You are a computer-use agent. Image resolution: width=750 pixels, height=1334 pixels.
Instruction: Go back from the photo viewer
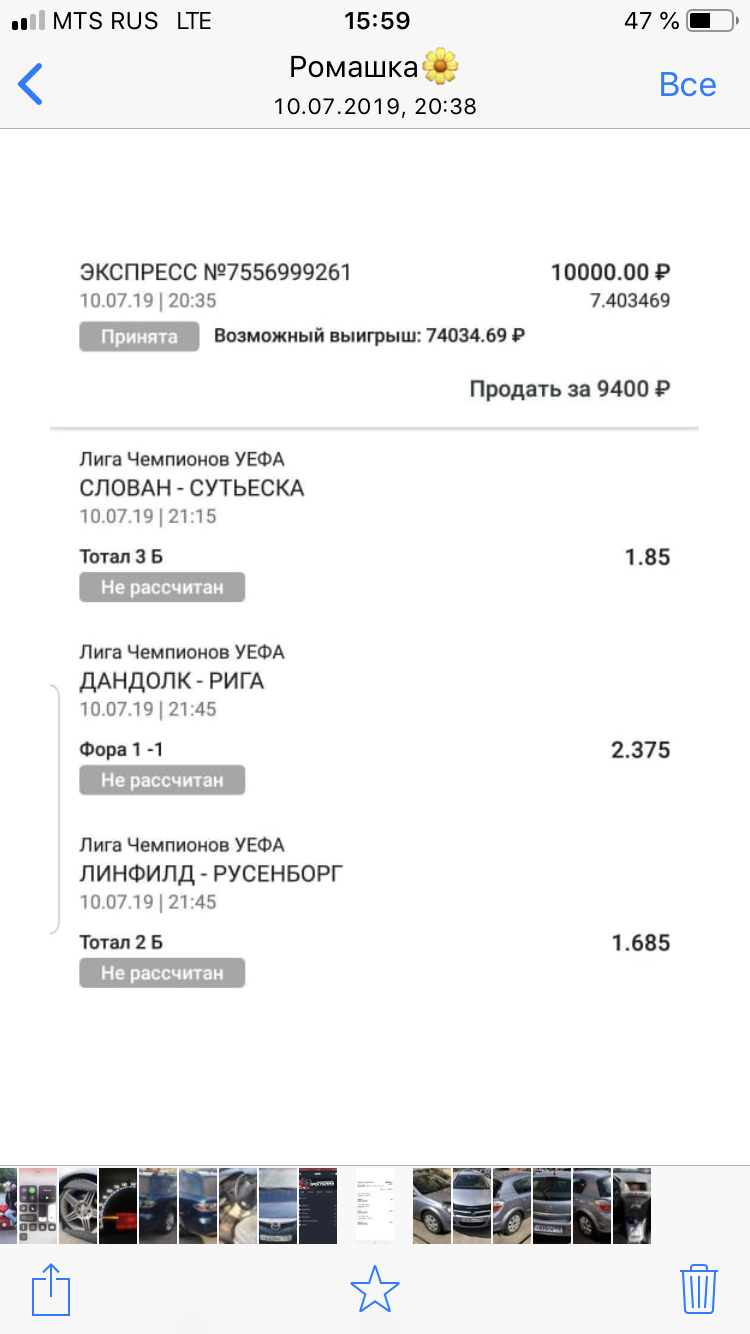coord(31,84)
